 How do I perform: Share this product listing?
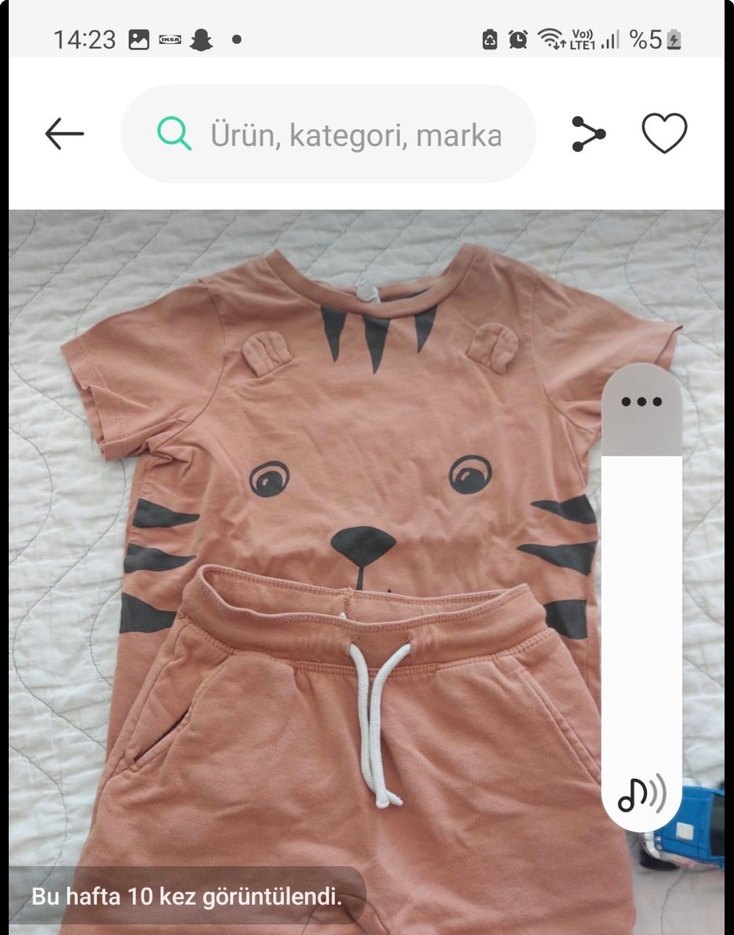pyautogui.click(x=589, y=134)
